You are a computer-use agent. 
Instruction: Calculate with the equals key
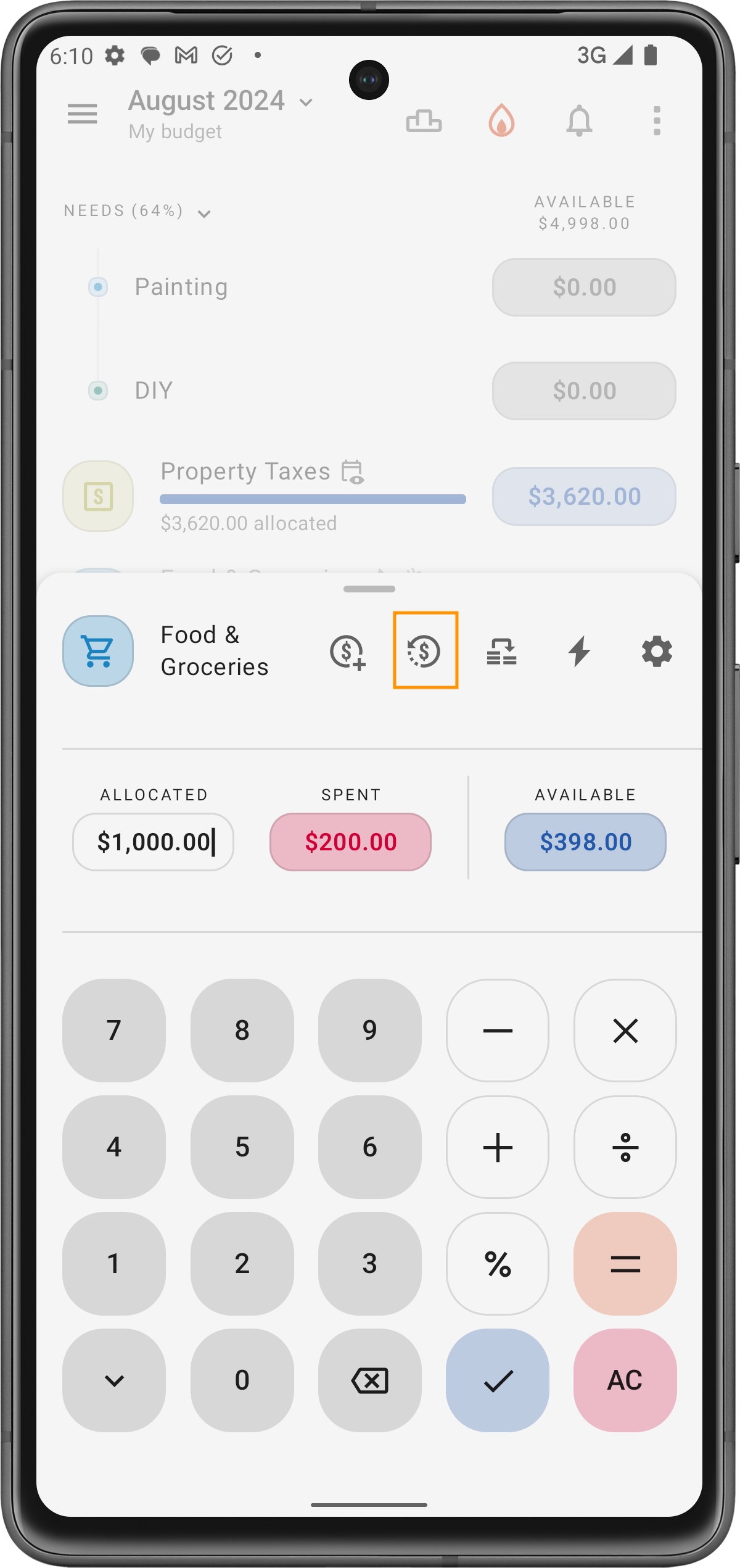(x=625, y=1263)
